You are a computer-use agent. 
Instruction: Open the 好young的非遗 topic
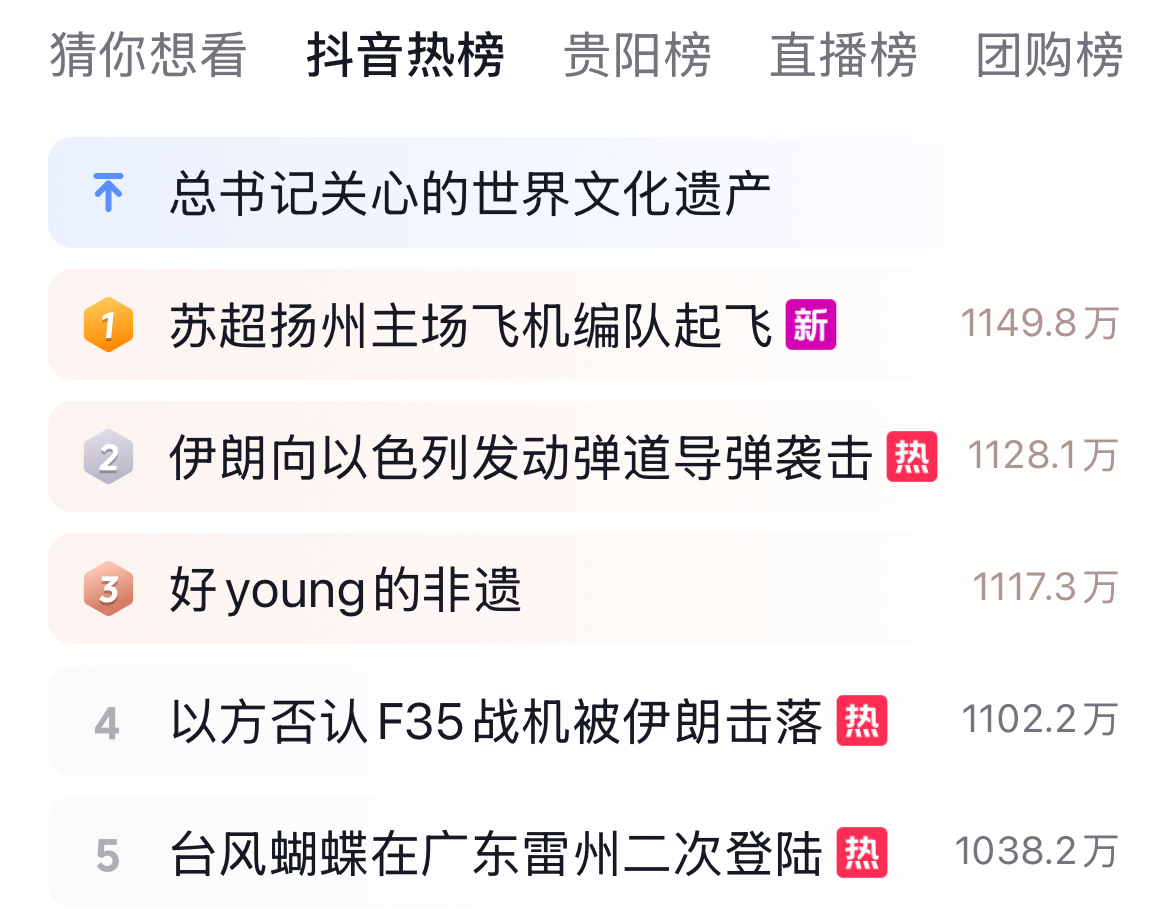[x=346, y=589]
